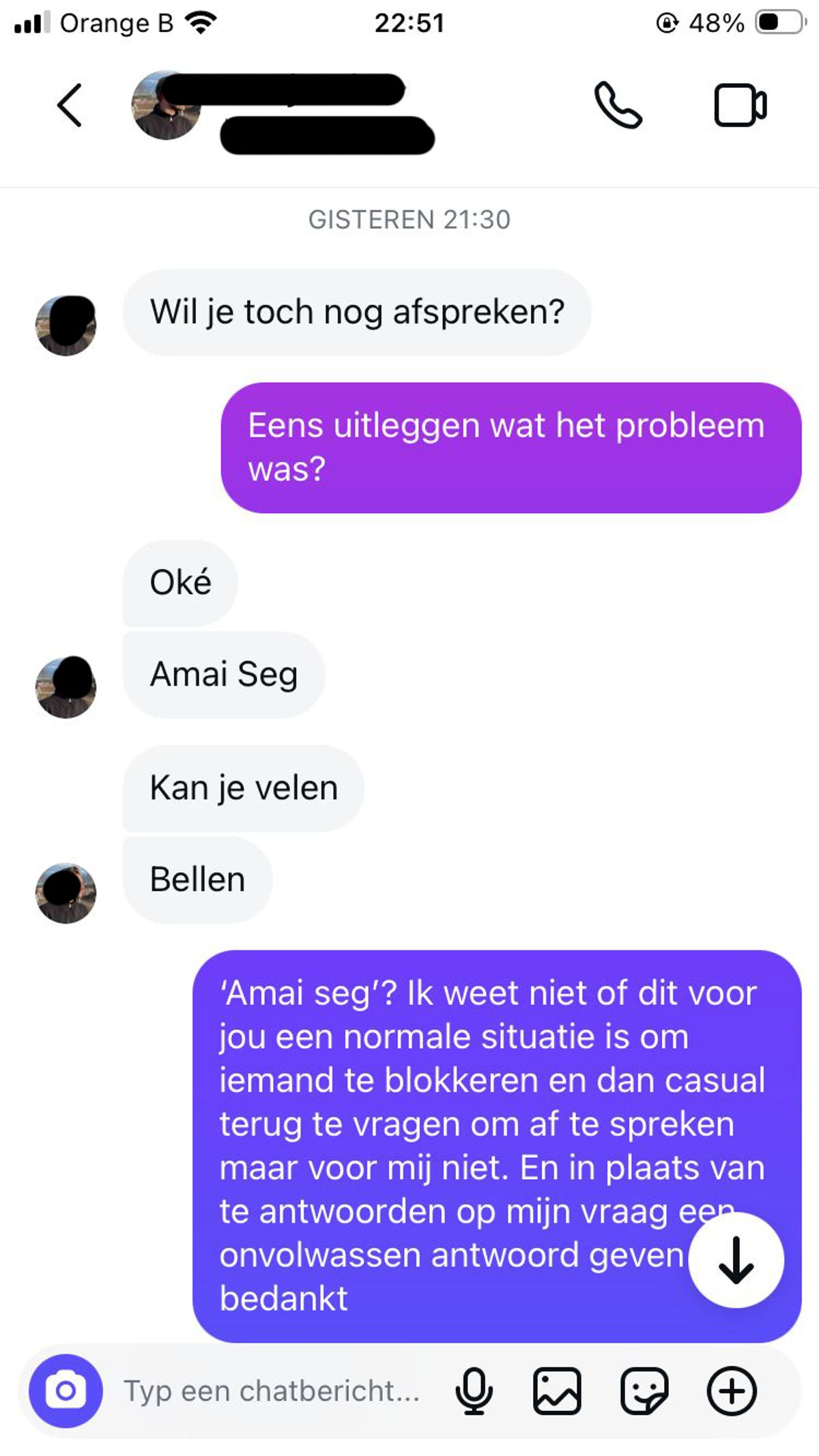
Task: Open the plus menu for more options
Action: pyautogui.click(x=732, y=1391)
